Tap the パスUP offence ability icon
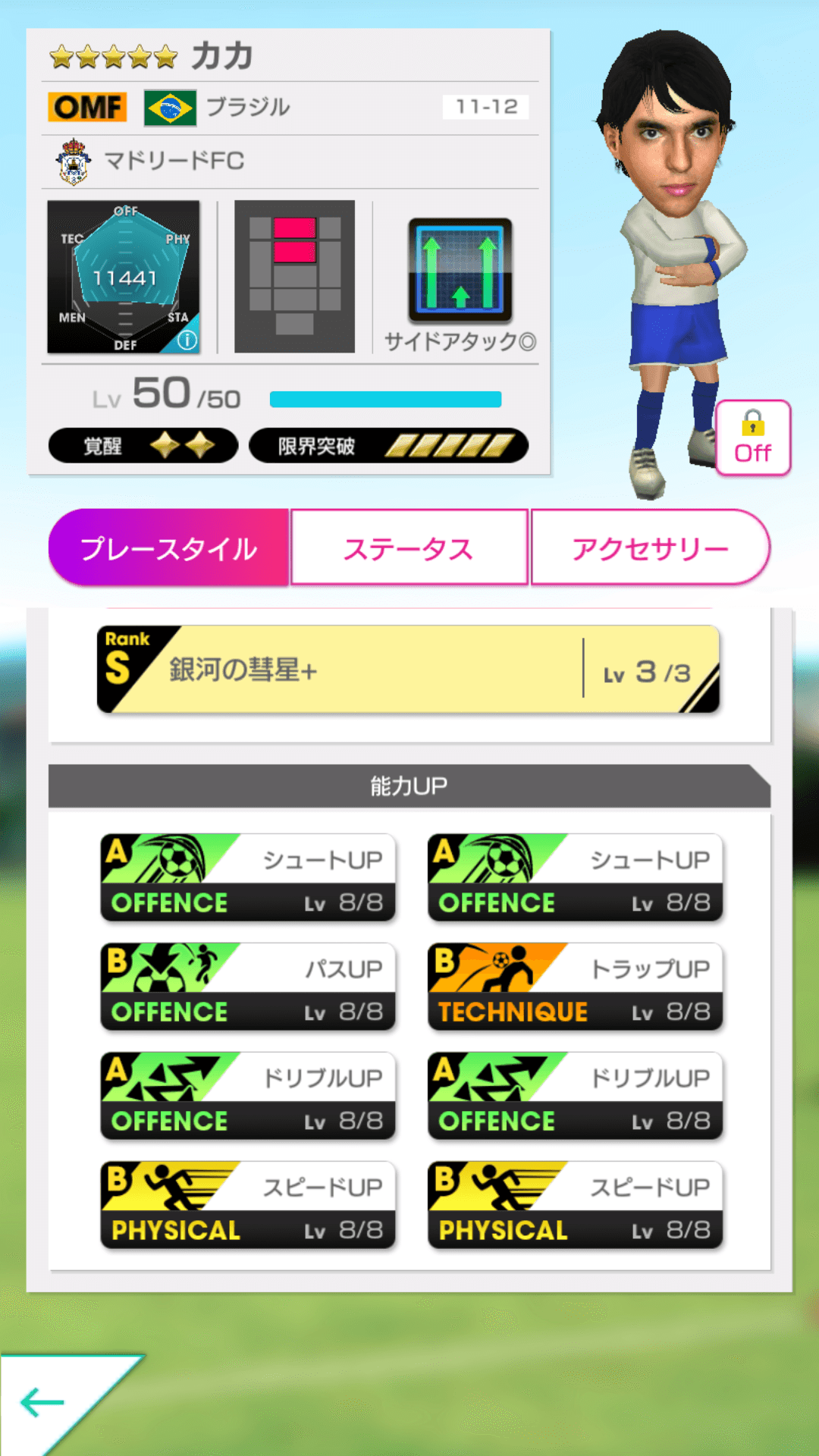The height and width of the screenshot is (1456, 819). click(x=248, y=986)
